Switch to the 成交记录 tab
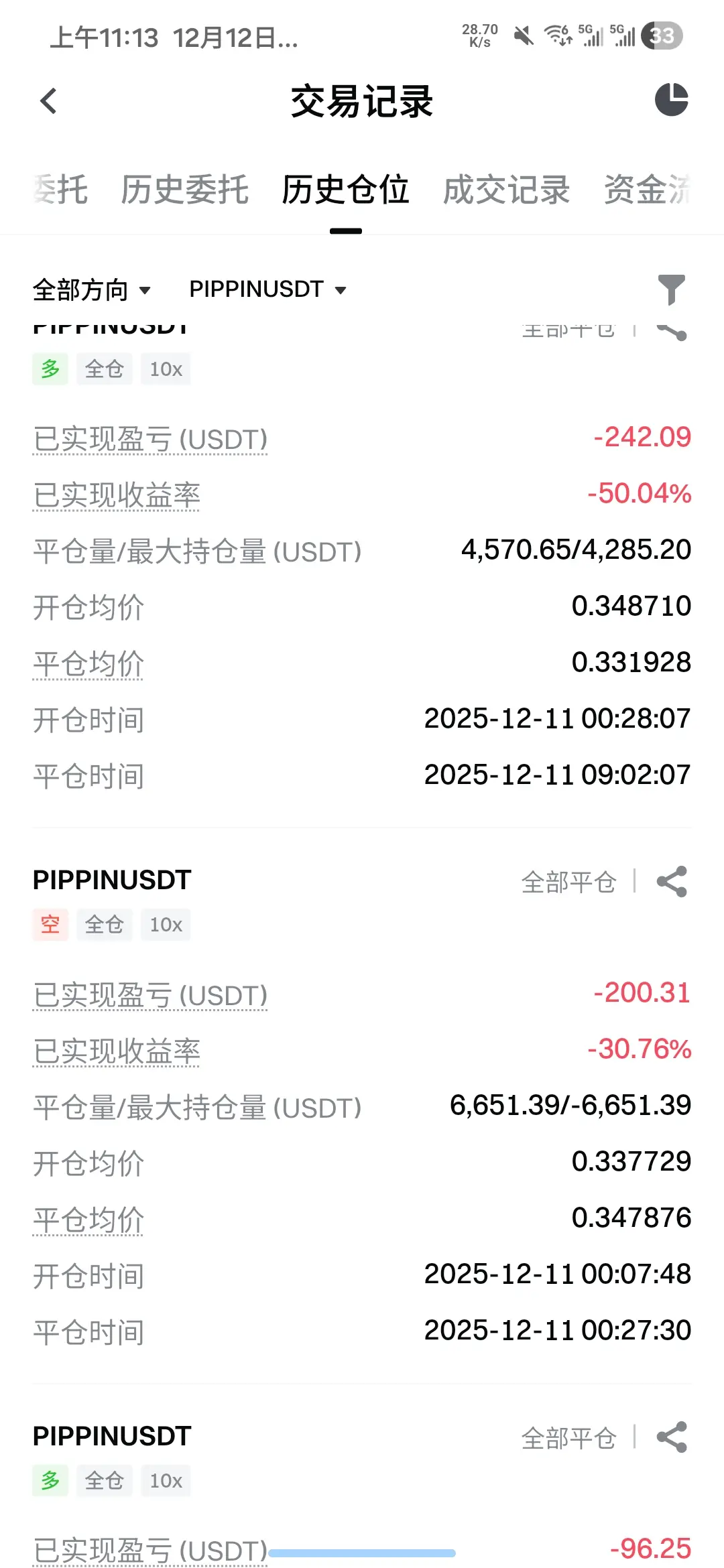Screen dimensions: 724x1568 pyautogui.click(x=507, y=190)
